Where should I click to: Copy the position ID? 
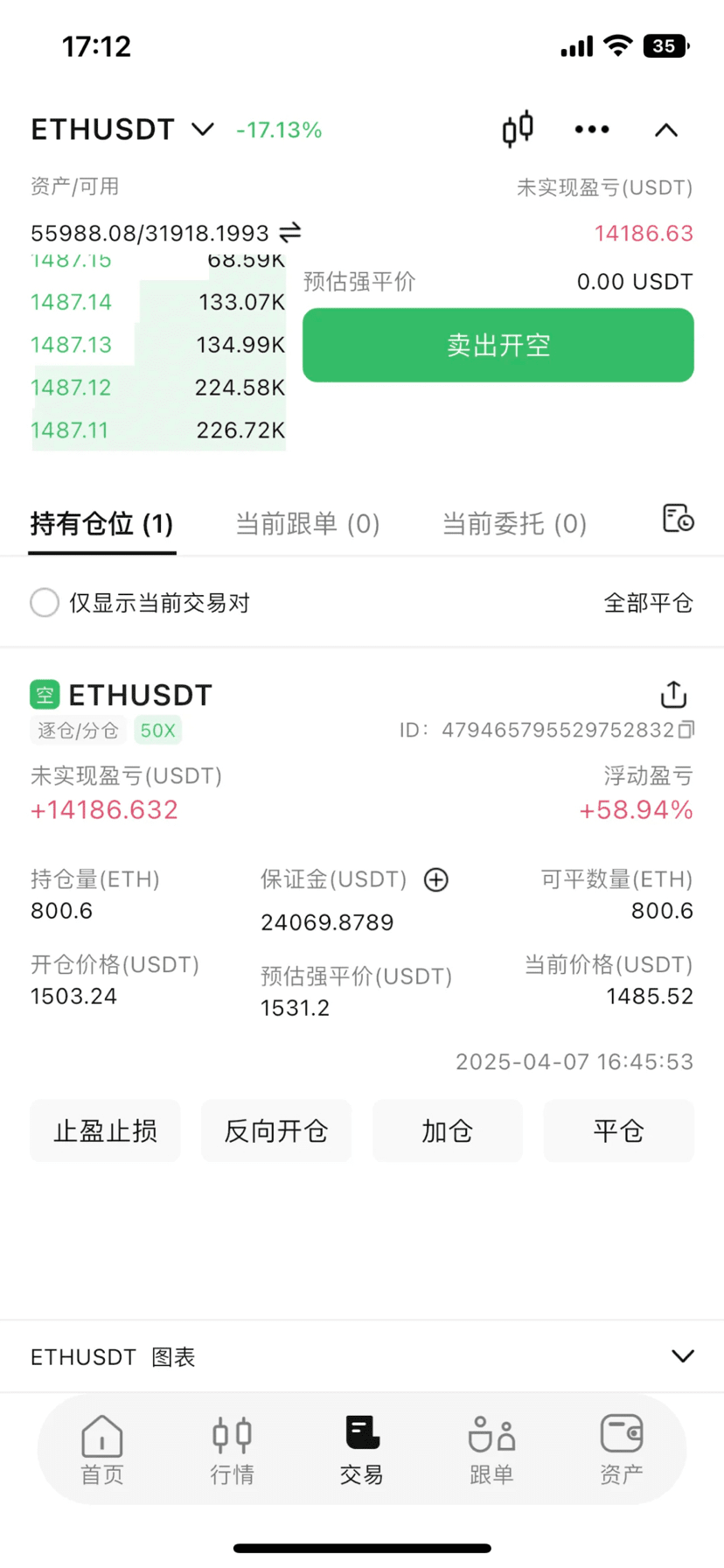(x=687, y=729)
